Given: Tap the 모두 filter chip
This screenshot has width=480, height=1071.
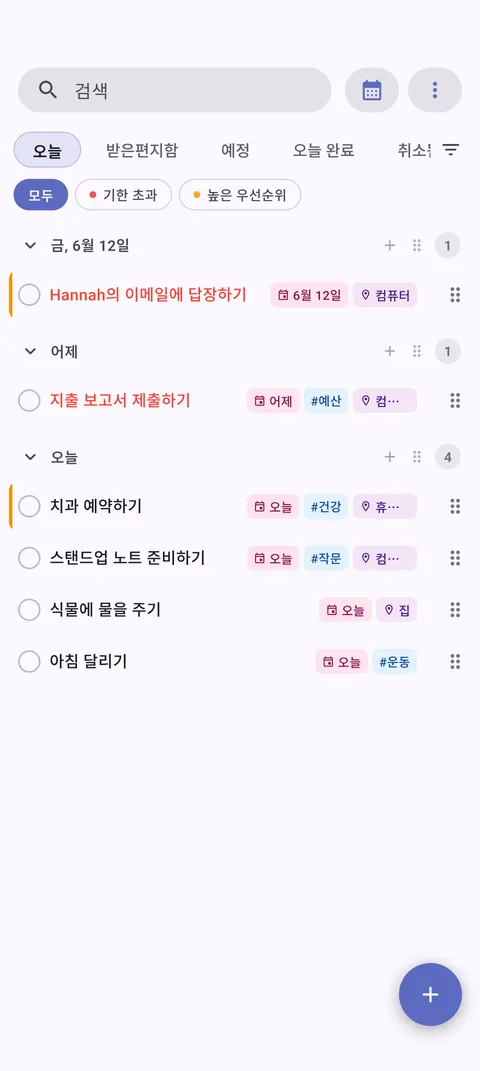Looking at the screenshot, I should click(x=41, y=195).
